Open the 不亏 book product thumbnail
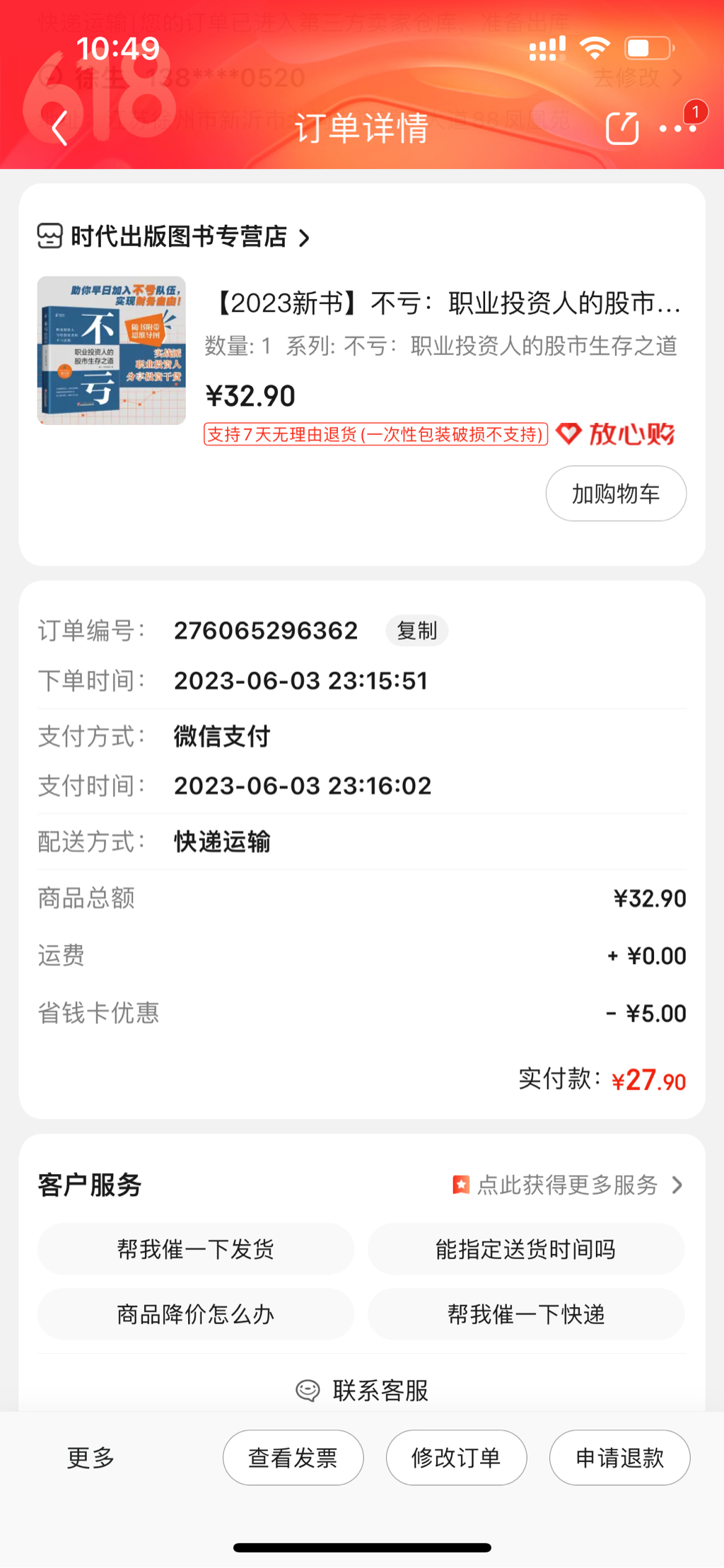This screenshot has height=1568, width=724. [x=112, y=351]
